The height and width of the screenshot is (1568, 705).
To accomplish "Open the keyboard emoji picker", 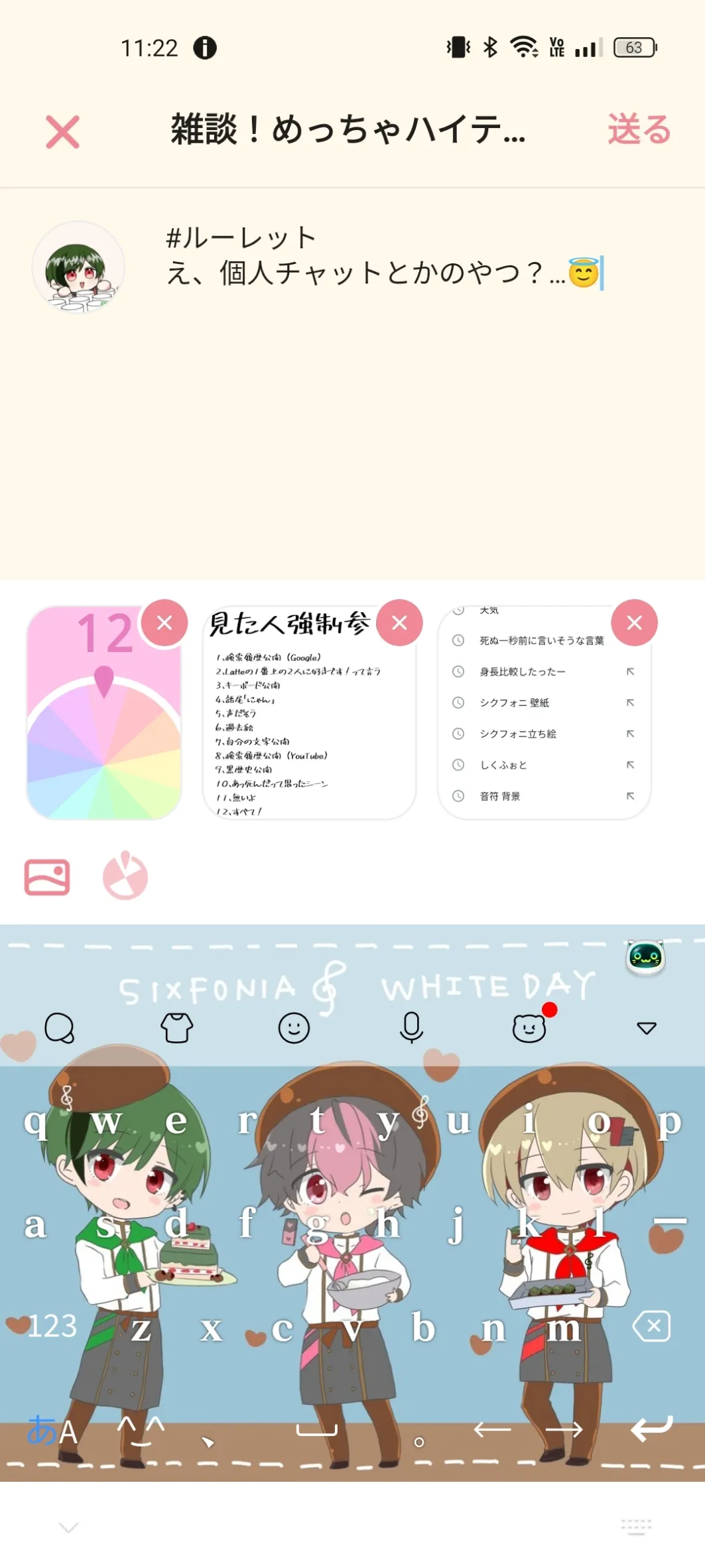I will 294,1028.
